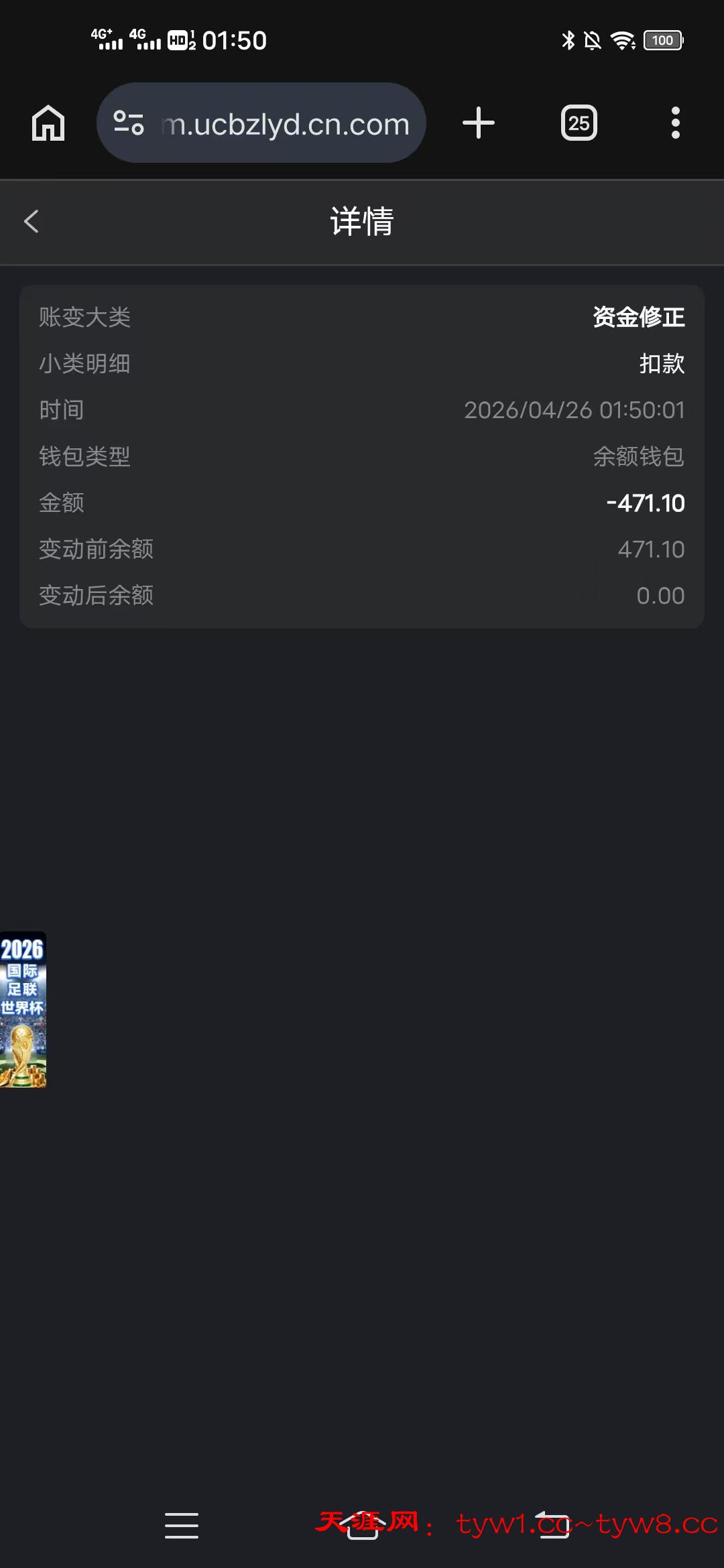The height and width of the screenshot is (1568, 724).
Task: Tap the m.ucbzlyd.cn.com address bar
Action: tap(284, 124)
